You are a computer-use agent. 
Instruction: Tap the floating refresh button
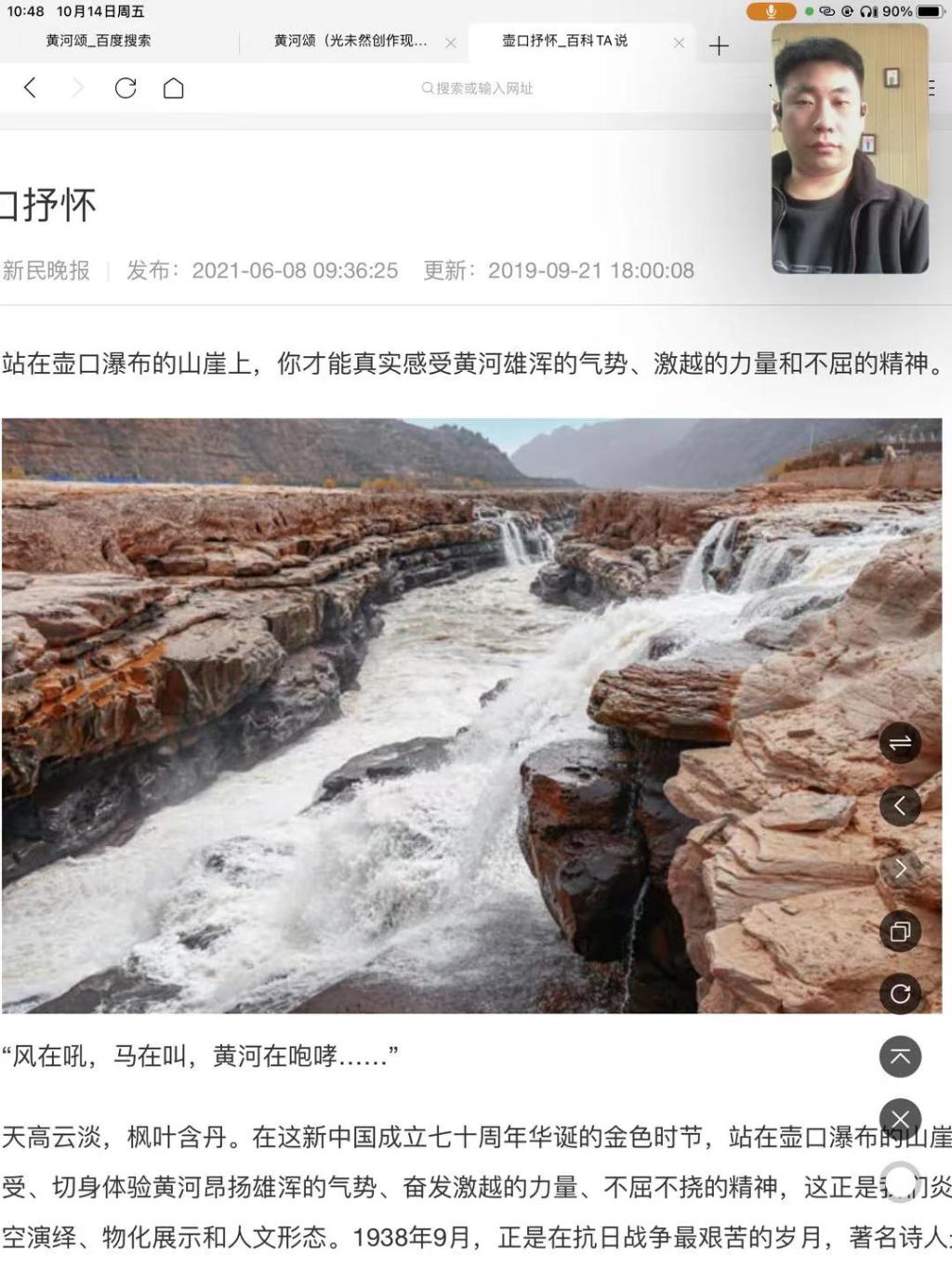pos(900,994)
